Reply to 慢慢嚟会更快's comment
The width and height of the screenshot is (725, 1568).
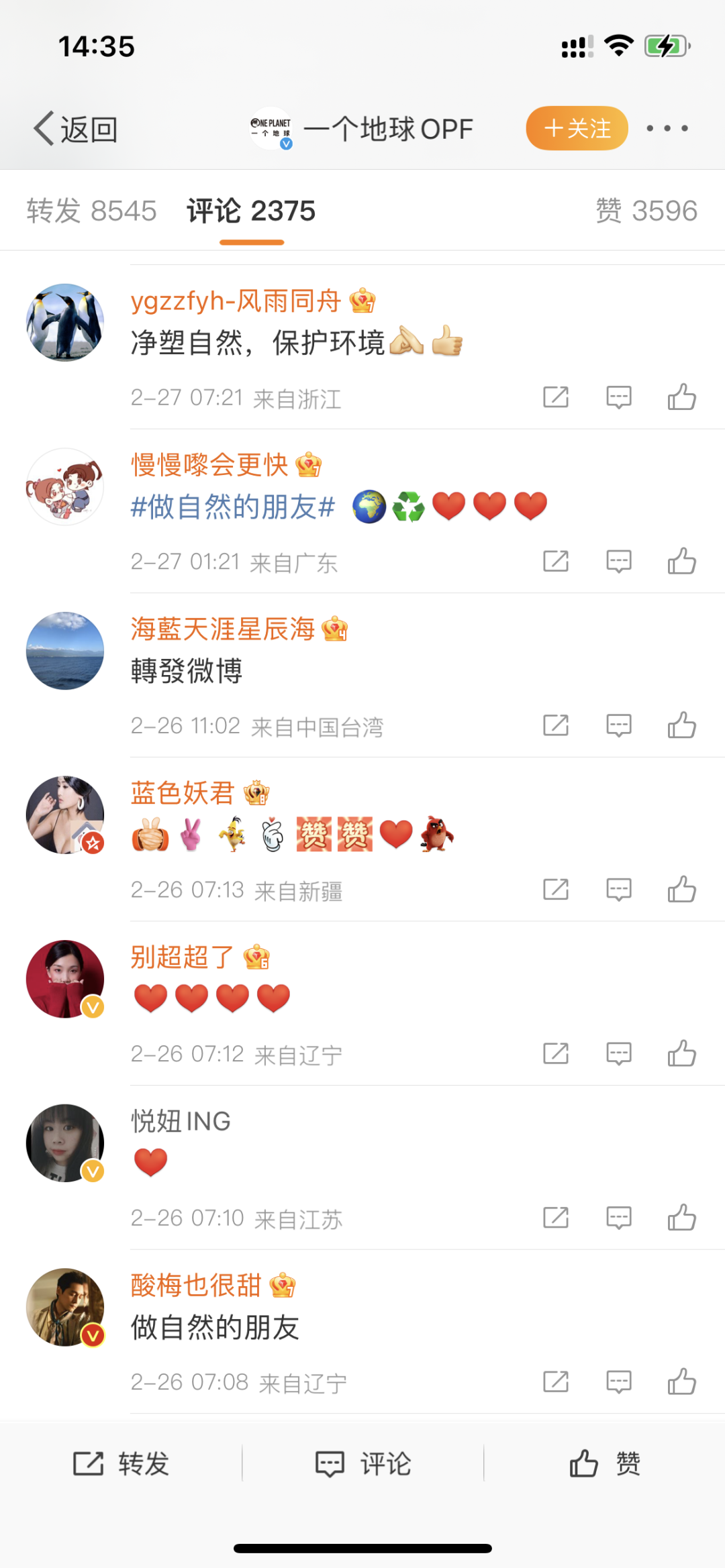[x=618, y=562]
